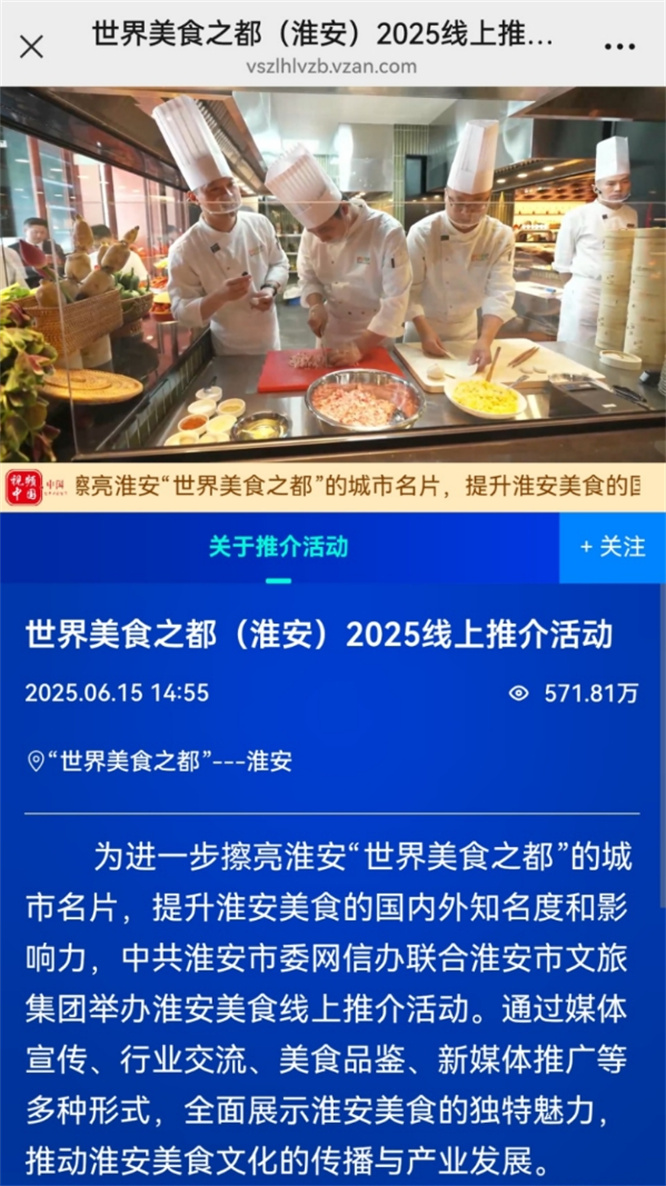666x1186 pixels.
Task: Open the three-dot overflow menu
Action: click(619, 46)
